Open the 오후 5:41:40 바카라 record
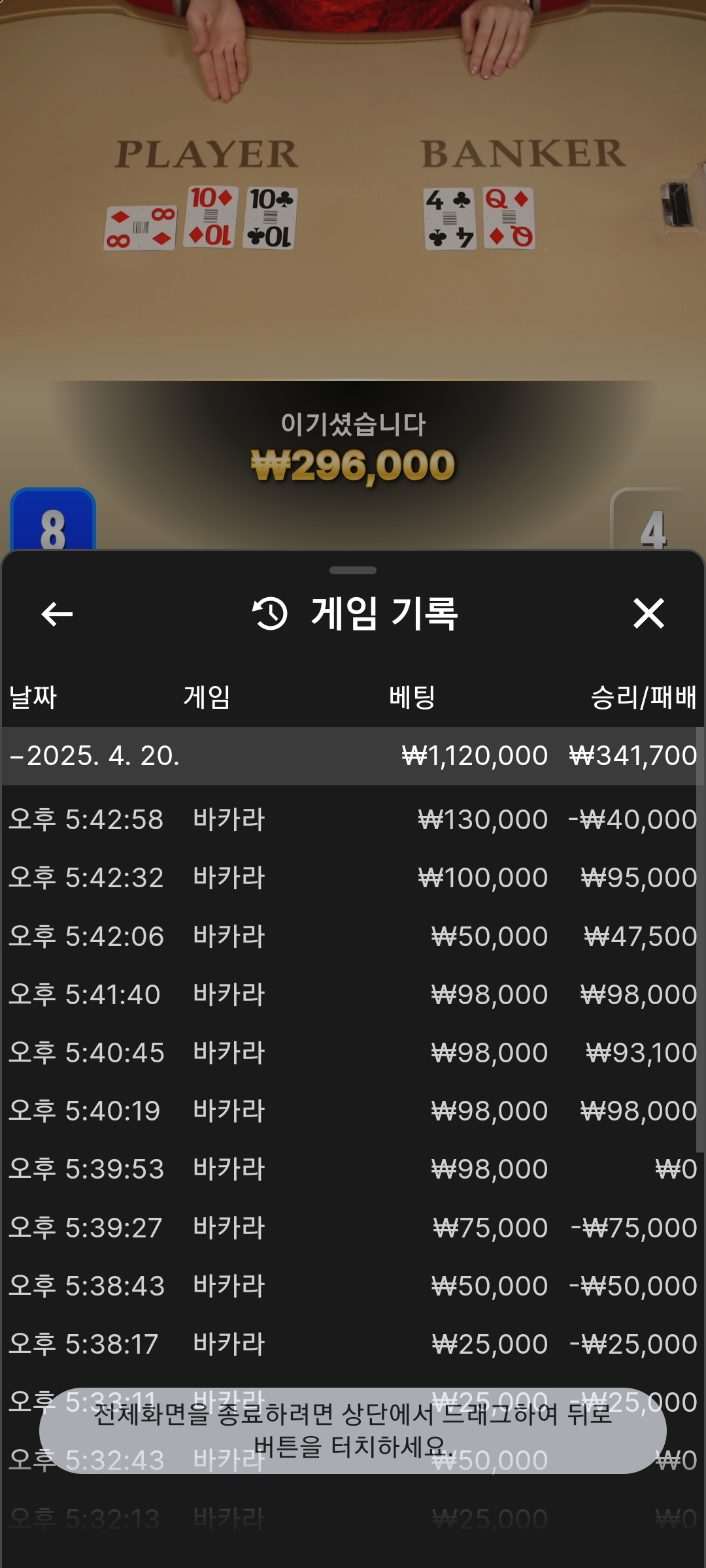 (x=353, y=994)
